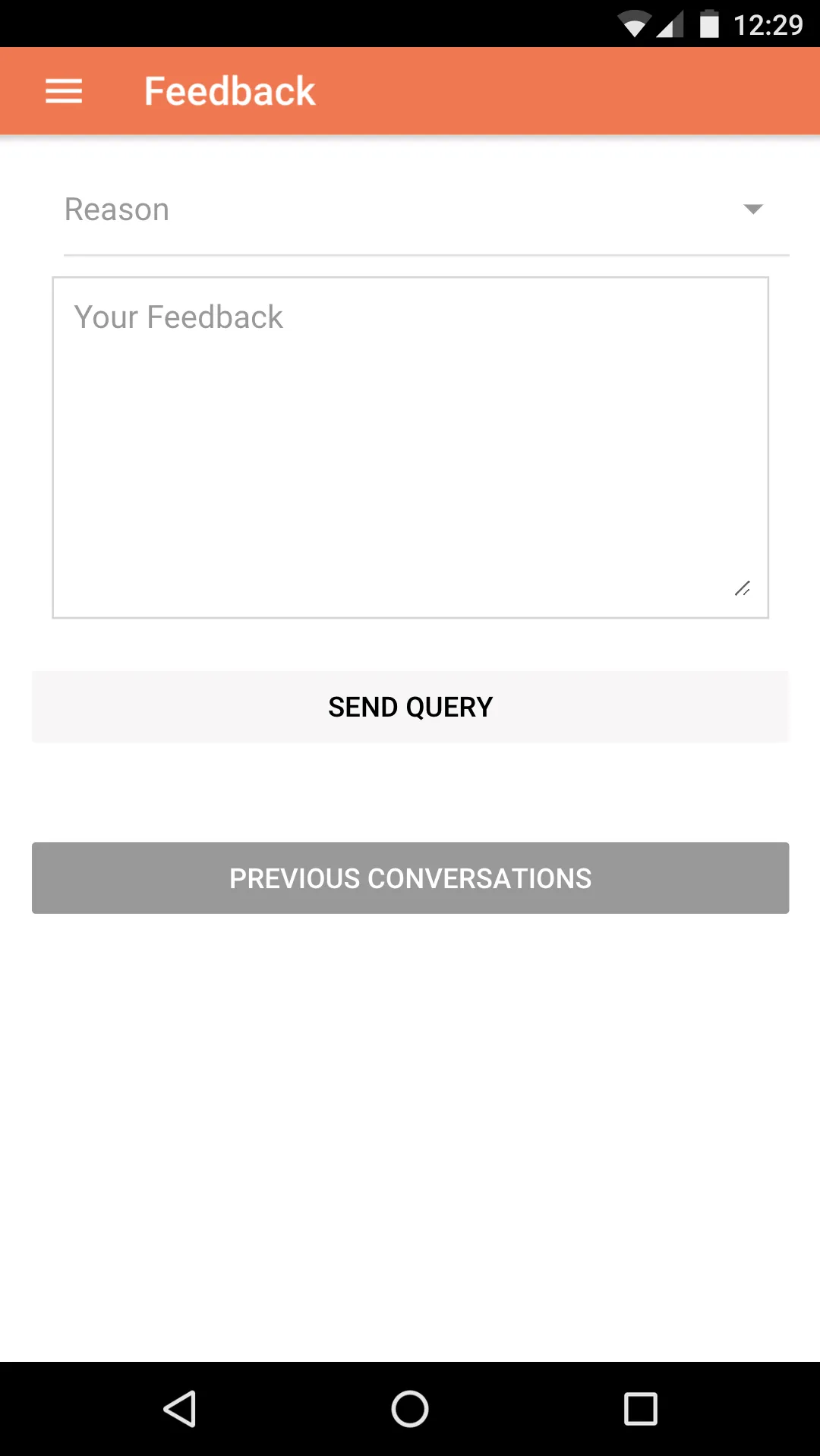Viewport: 820px width, 1456px height.
Task: Open the navigation drawer menu
Action: 64,91
